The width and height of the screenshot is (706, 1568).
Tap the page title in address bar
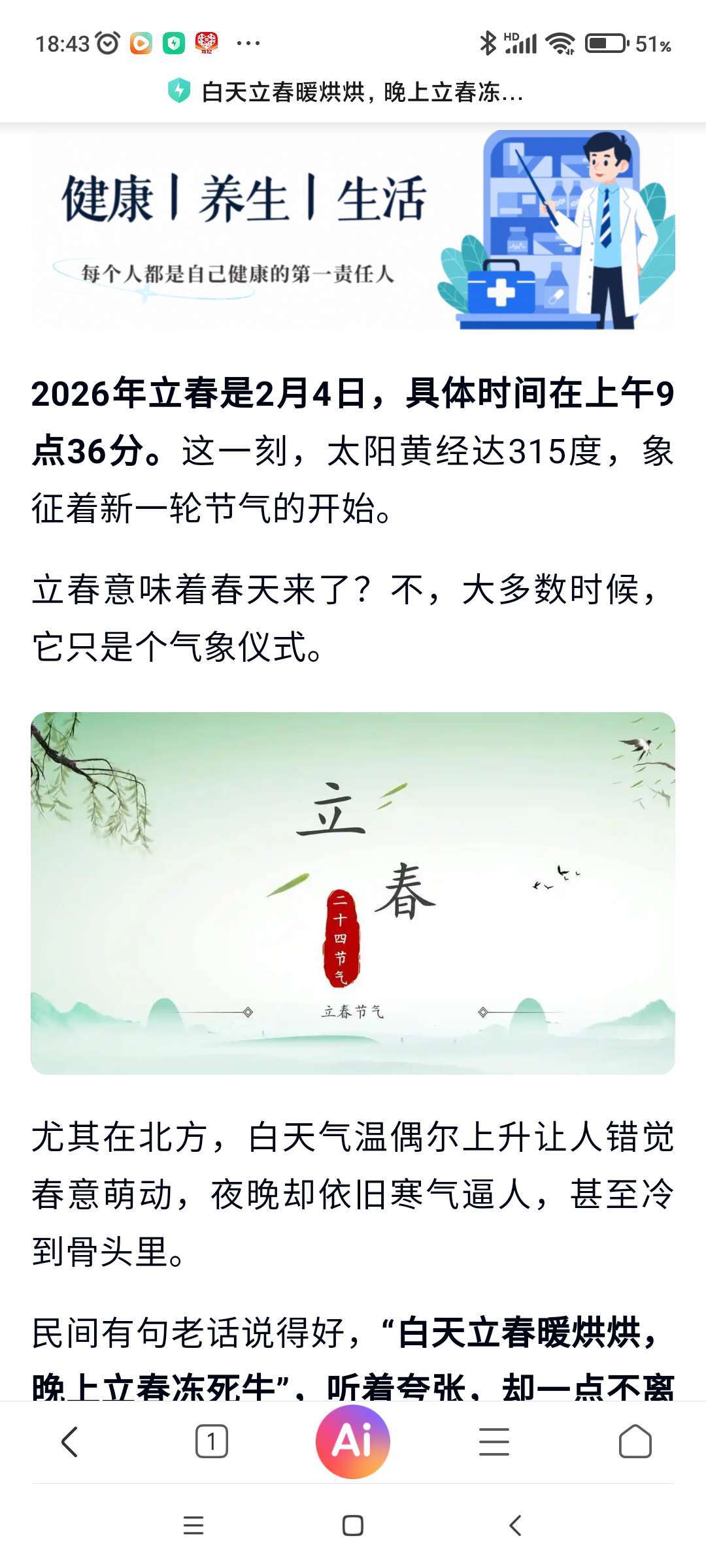(x=361, y=92)
